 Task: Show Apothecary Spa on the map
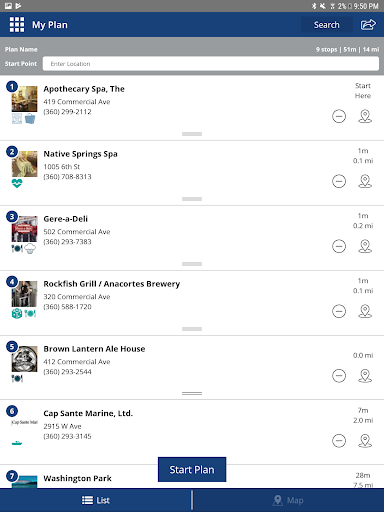[365, 116]
